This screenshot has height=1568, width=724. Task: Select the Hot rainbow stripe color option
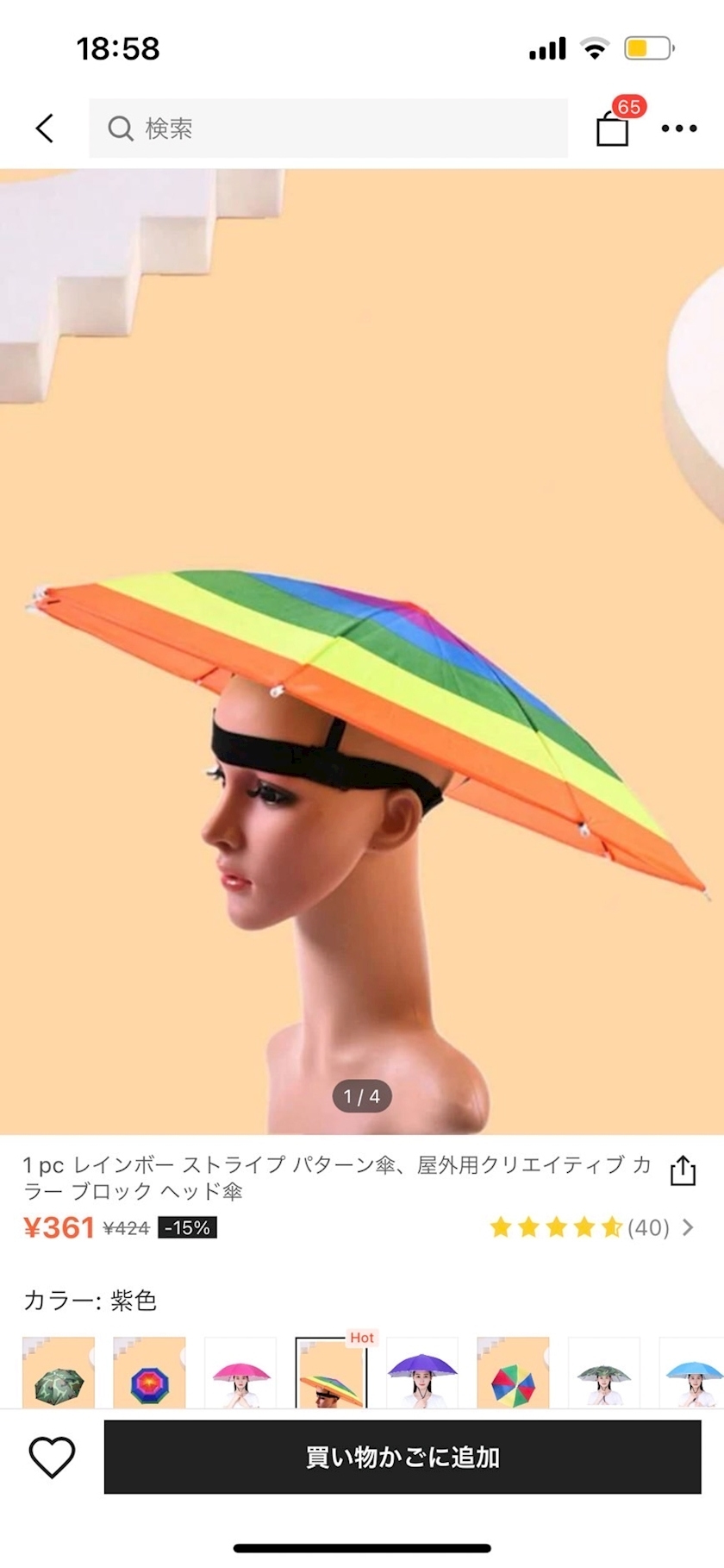331,1373
